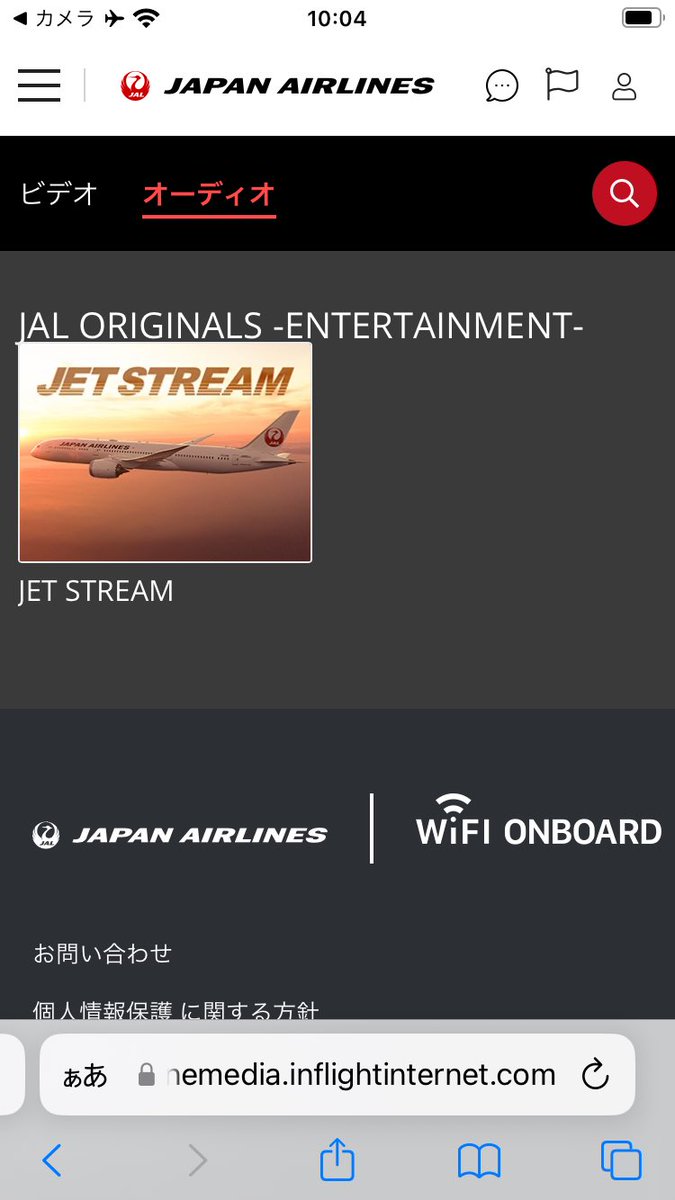Select the オーディオ tab

(209, 193)
